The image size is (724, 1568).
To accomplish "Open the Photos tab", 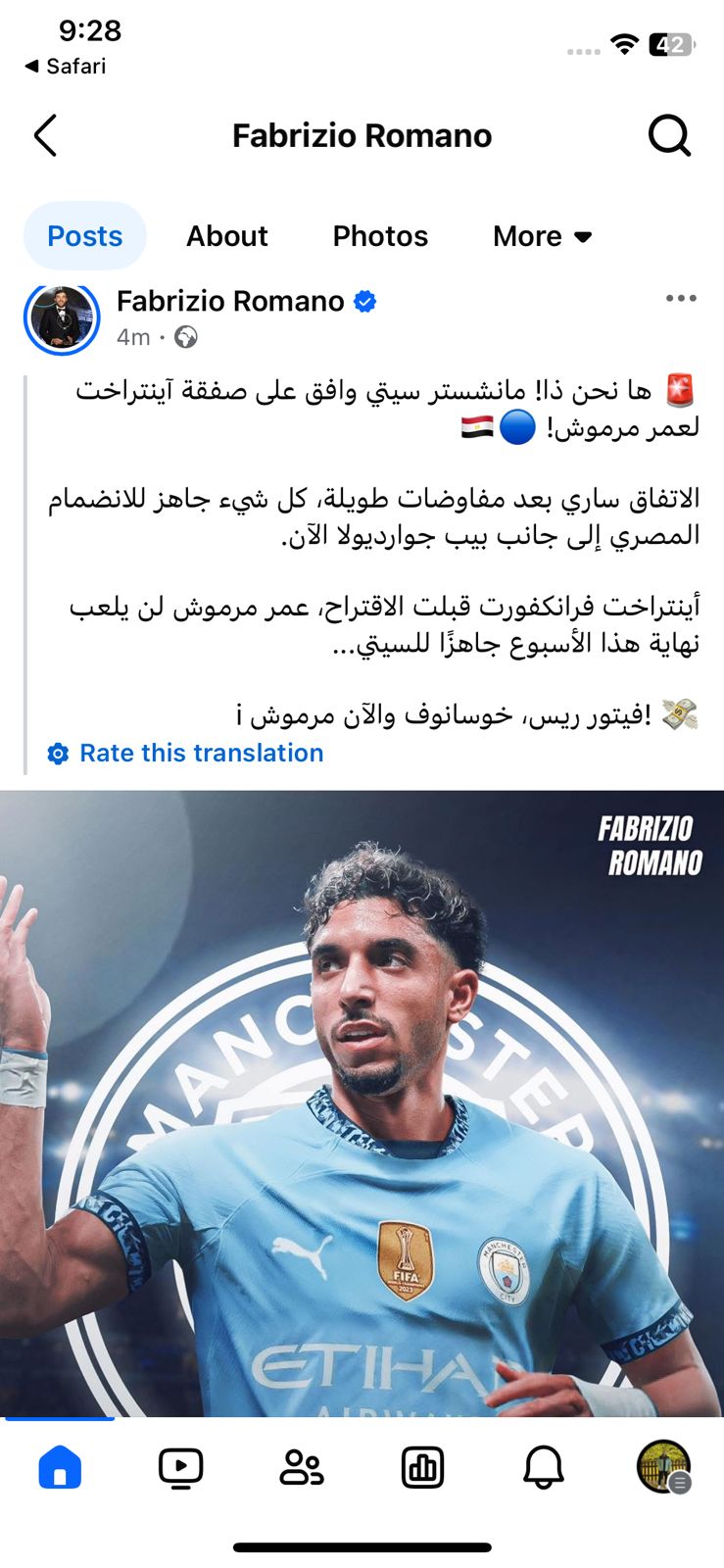I will tap(380, 236).
